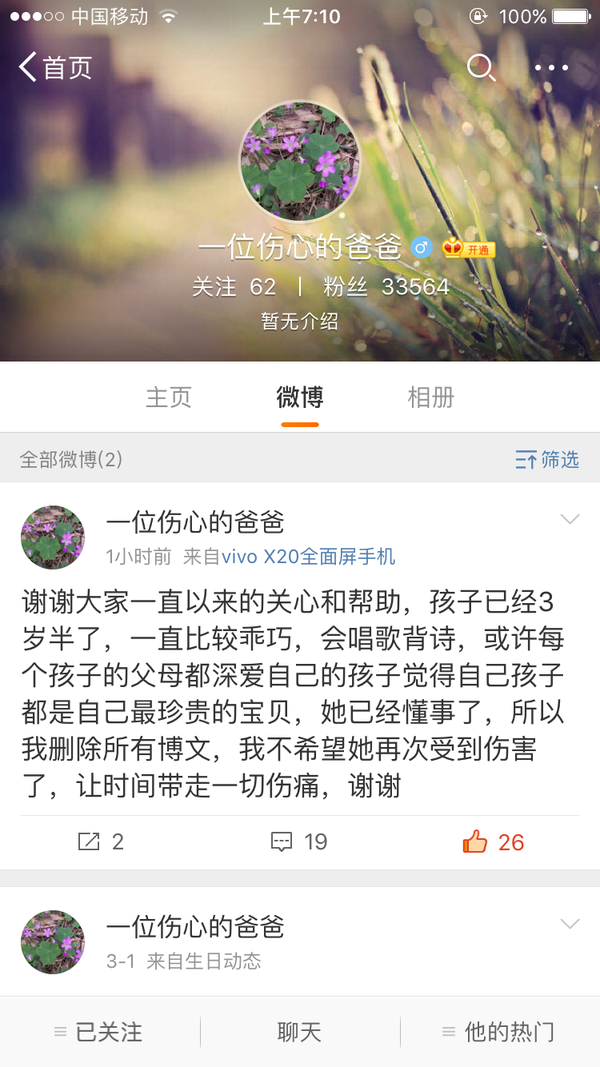Viewport: 600px width, 1067px height.
Task: Like the post with 26 likes
Action: pos(493,842)
